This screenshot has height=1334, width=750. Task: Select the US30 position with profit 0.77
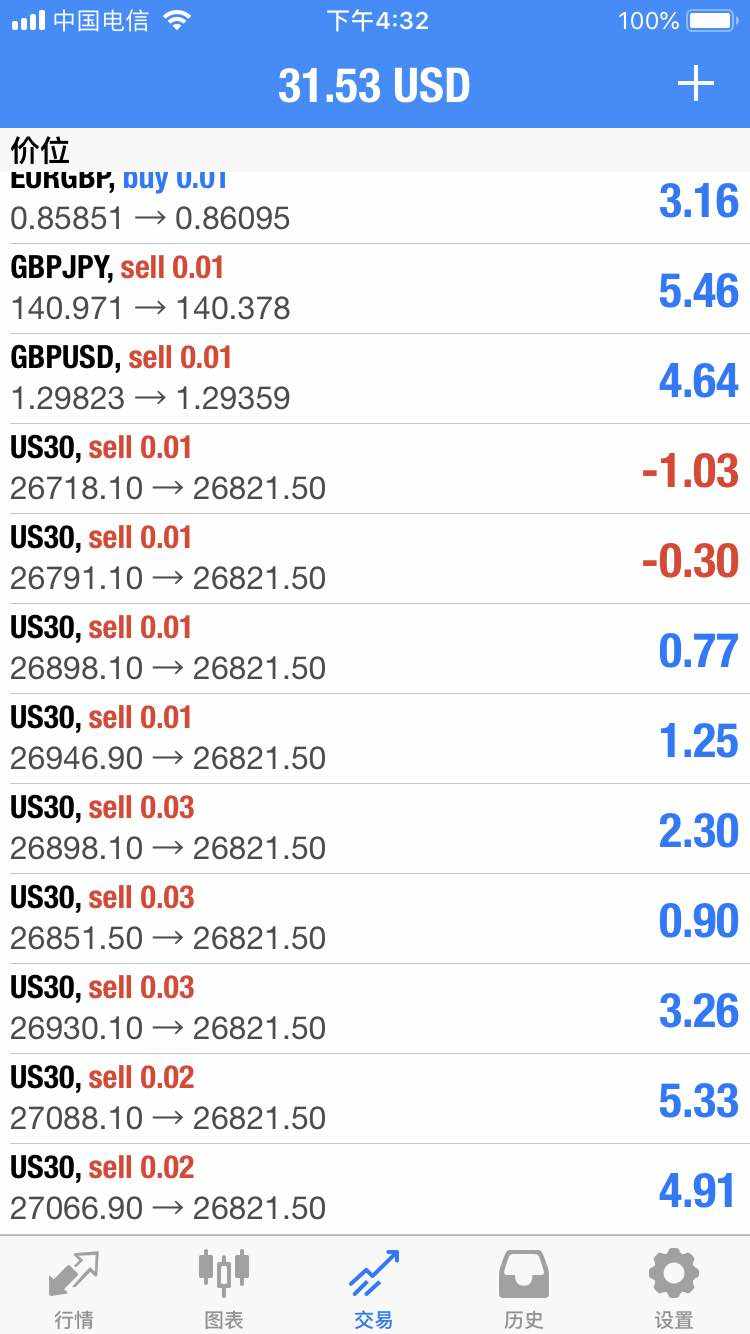click(x=375, y=649)
